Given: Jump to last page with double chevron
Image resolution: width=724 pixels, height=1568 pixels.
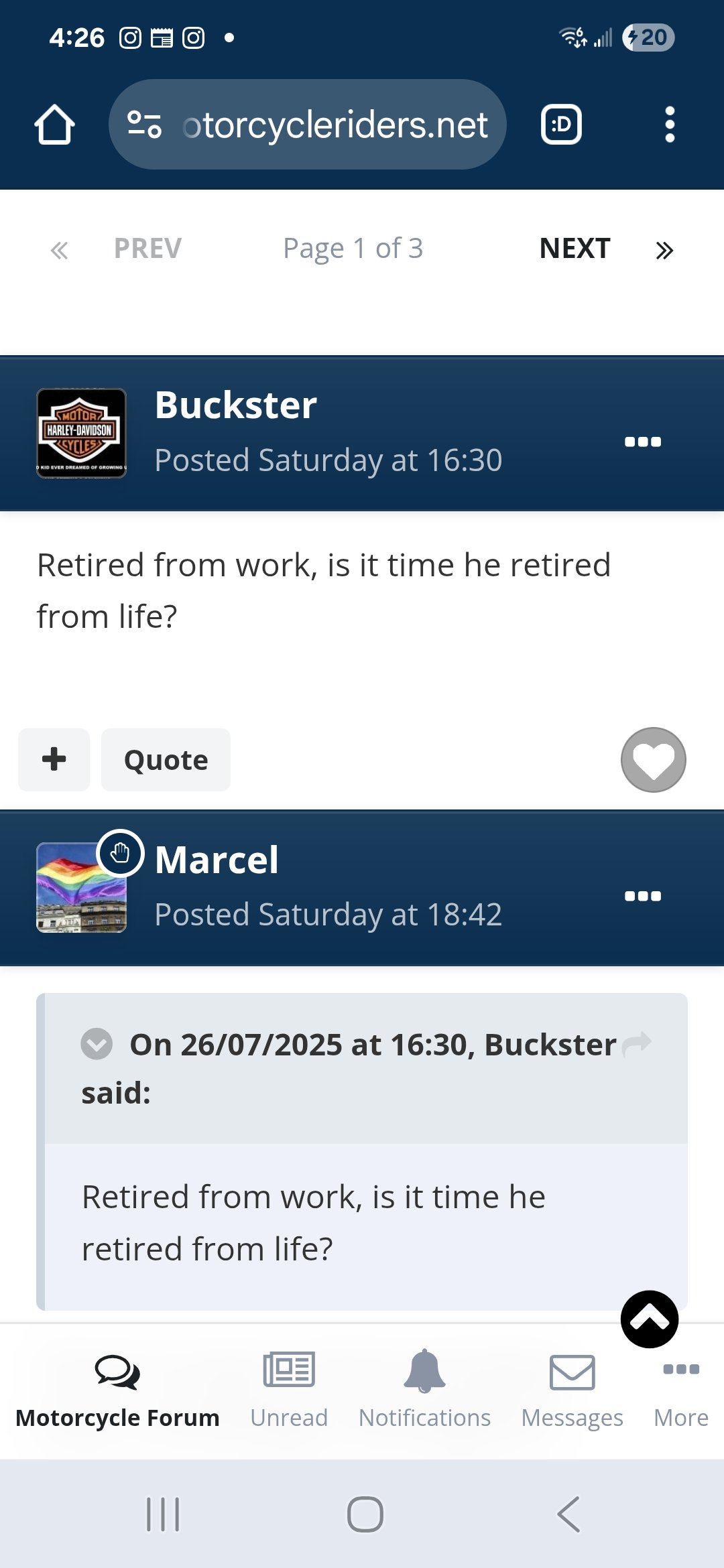Looking at the screenshot, I should click(664, 251).
